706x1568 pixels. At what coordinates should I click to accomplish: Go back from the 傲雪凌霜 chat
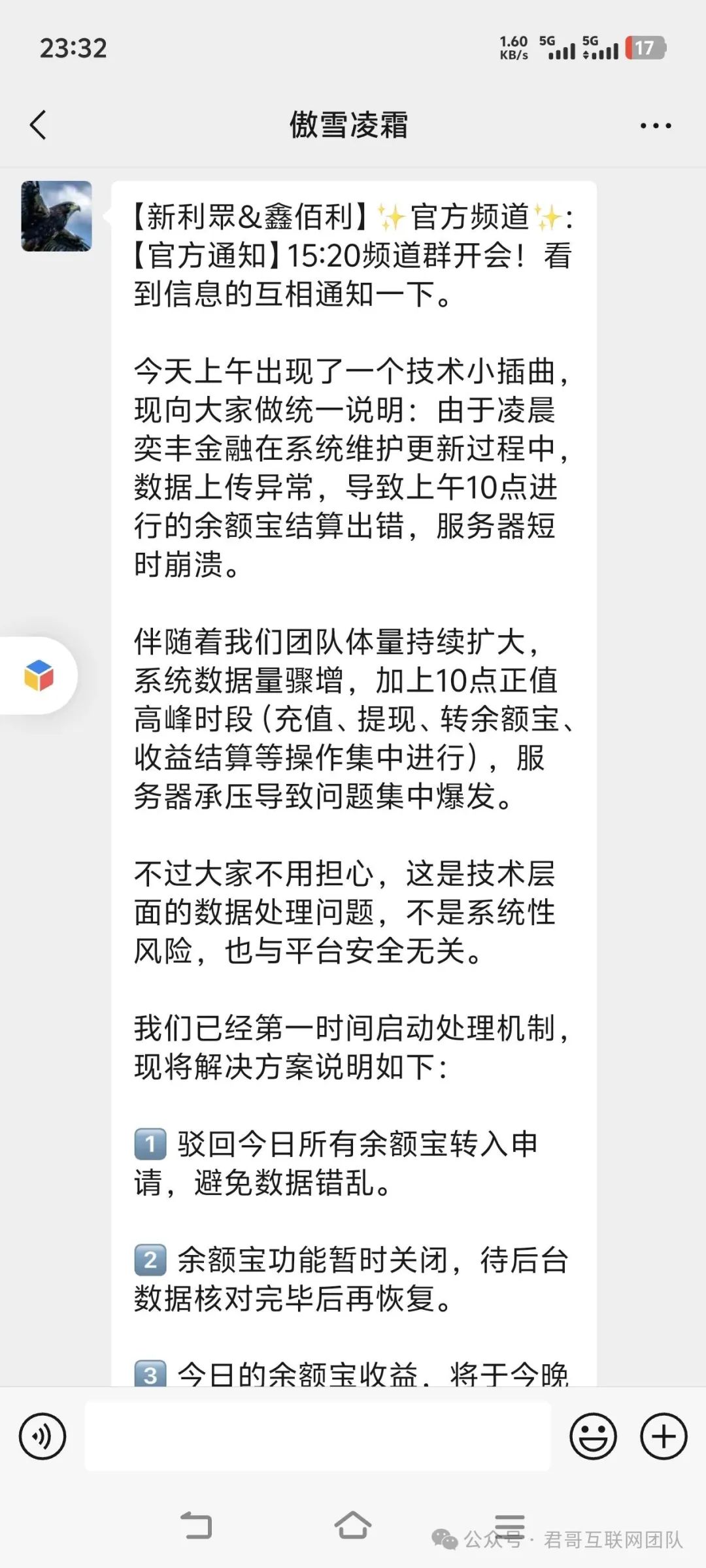click(x=39, y=125)
